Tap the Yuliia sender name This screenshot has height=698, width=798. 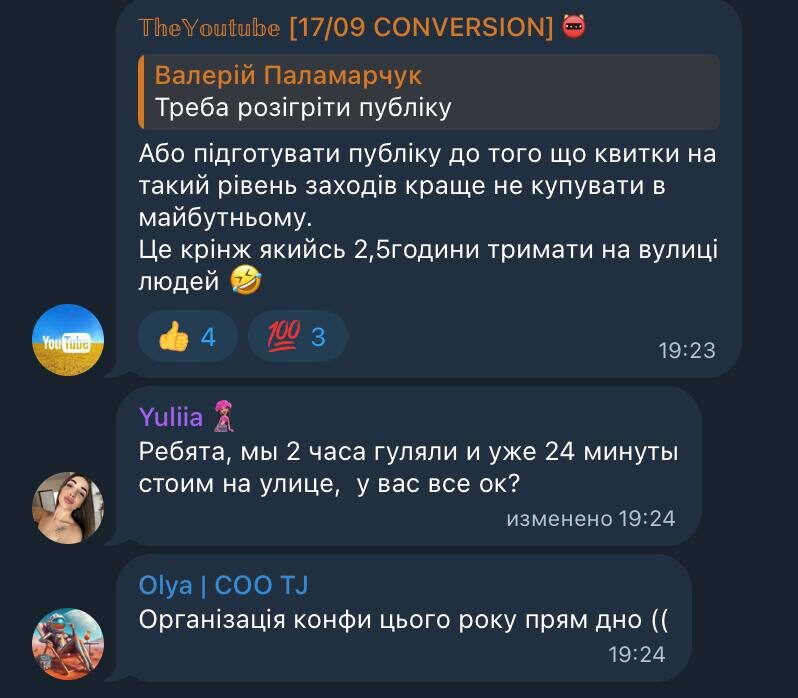click(x=171, y=417)
